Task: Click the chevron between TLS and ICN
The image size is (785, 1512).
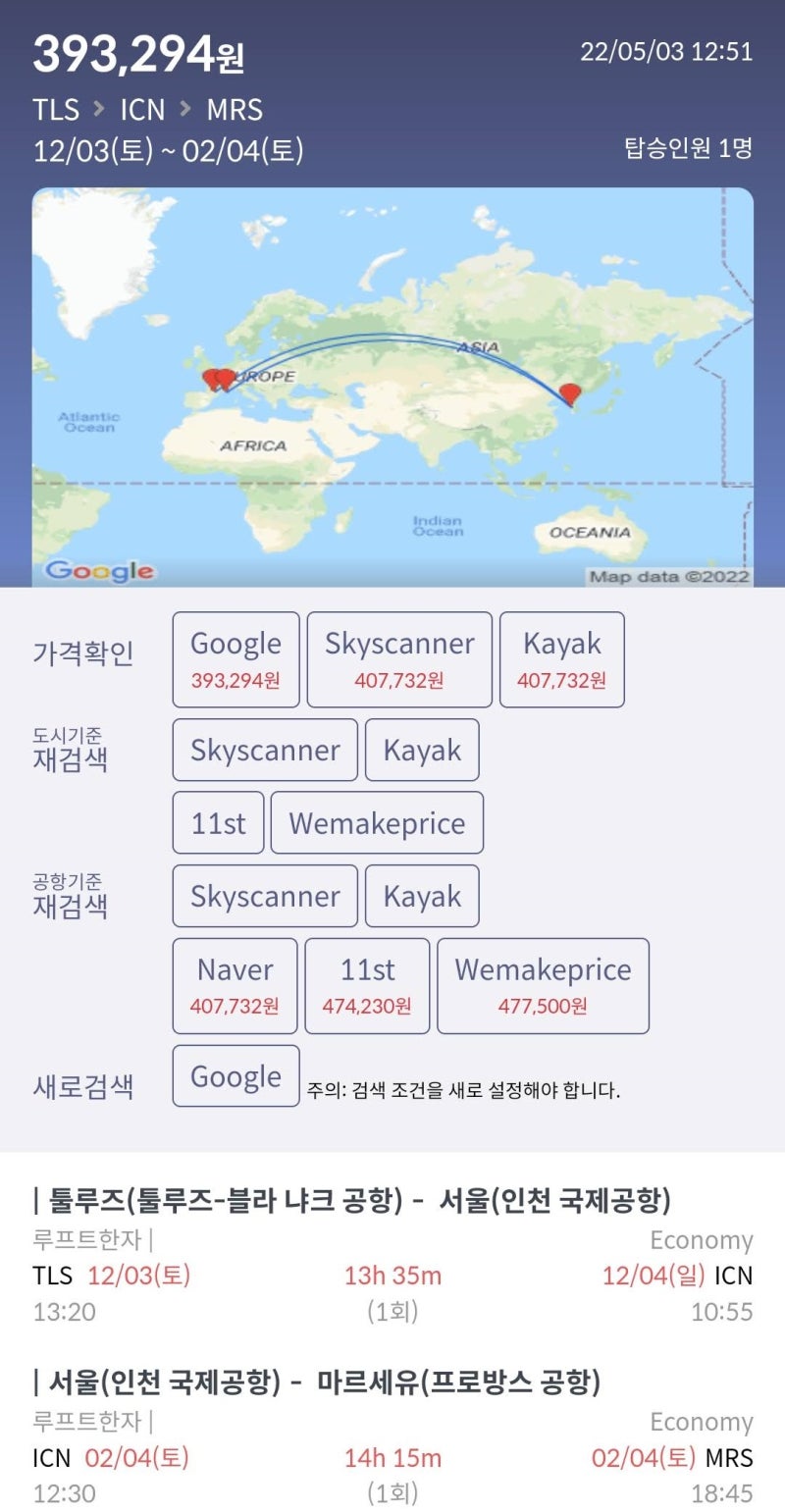Action: tap(97, 111)
